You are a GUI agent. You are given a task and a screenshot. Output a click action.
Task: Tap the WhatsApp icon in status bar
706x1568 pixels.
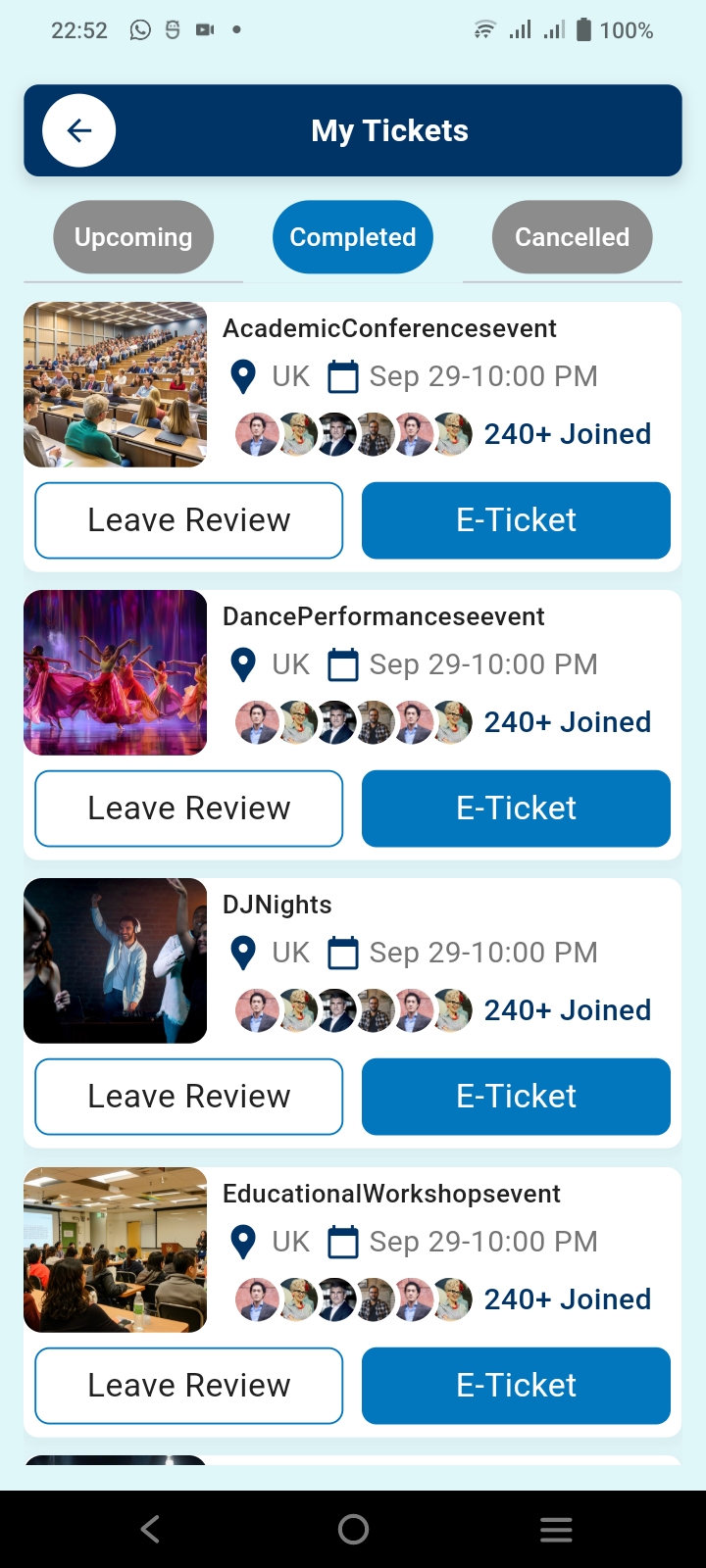138,29
